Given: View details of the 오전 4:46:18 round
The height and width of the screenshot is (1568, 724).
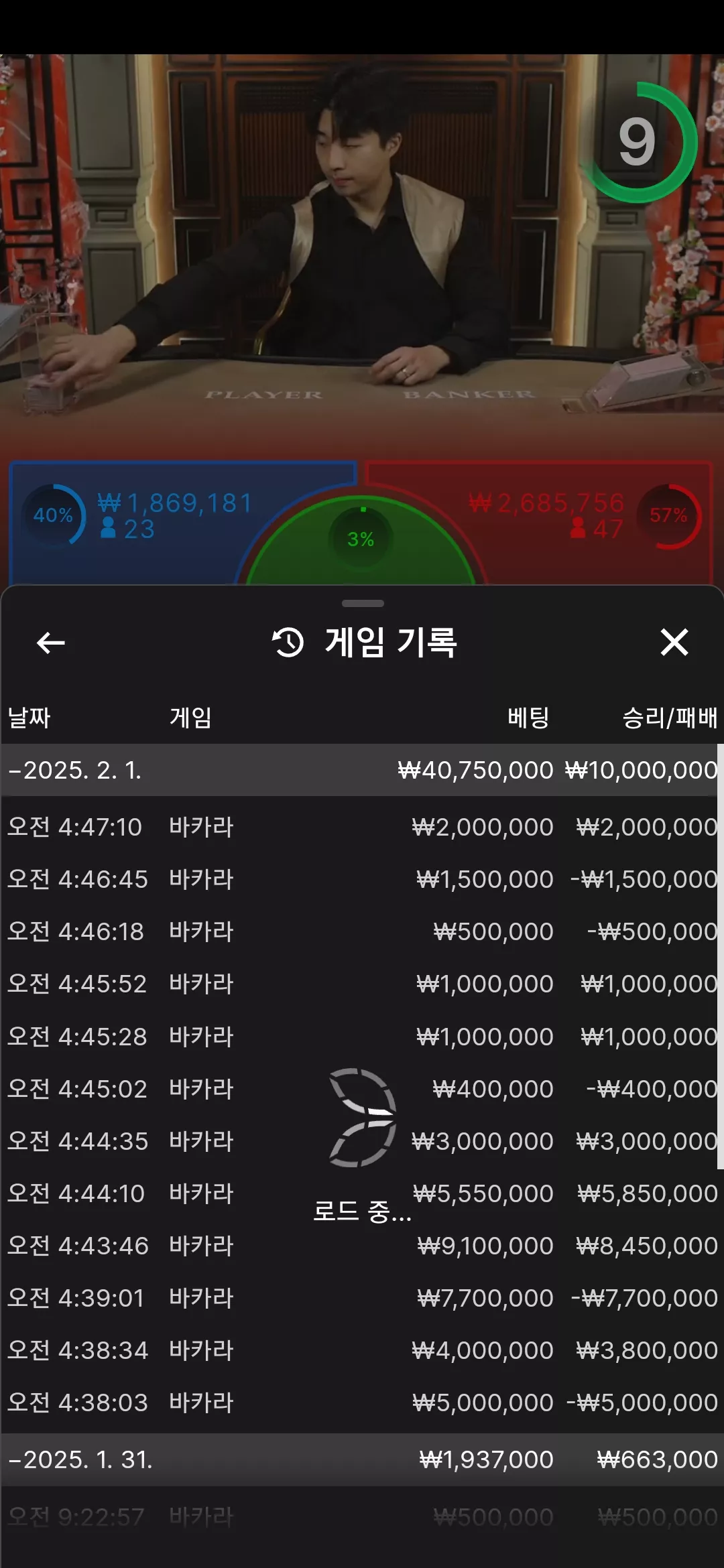Looking at the screenshot, I should tap(361, 931).
